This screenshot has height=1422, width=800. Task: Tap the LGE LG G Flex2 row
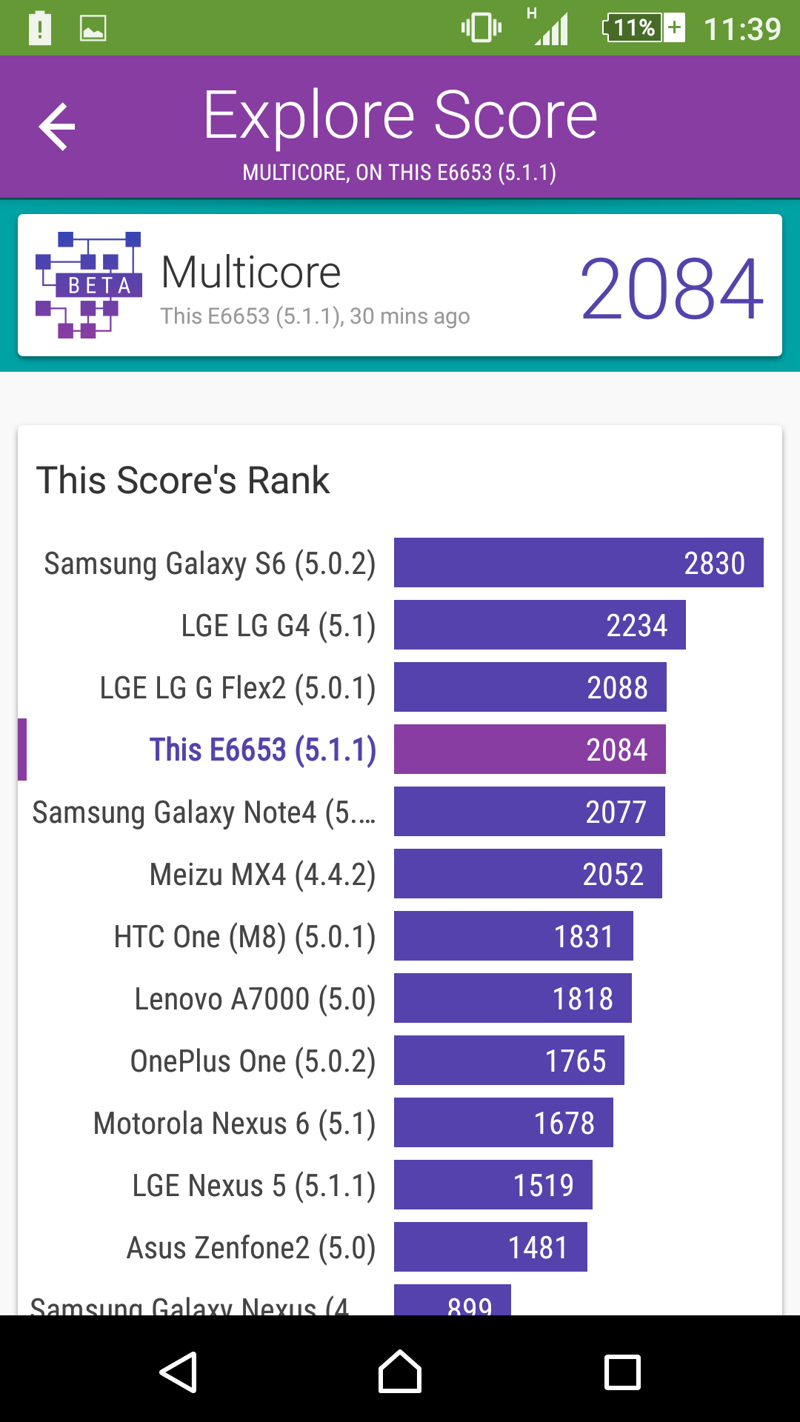(x=400, y=688)
